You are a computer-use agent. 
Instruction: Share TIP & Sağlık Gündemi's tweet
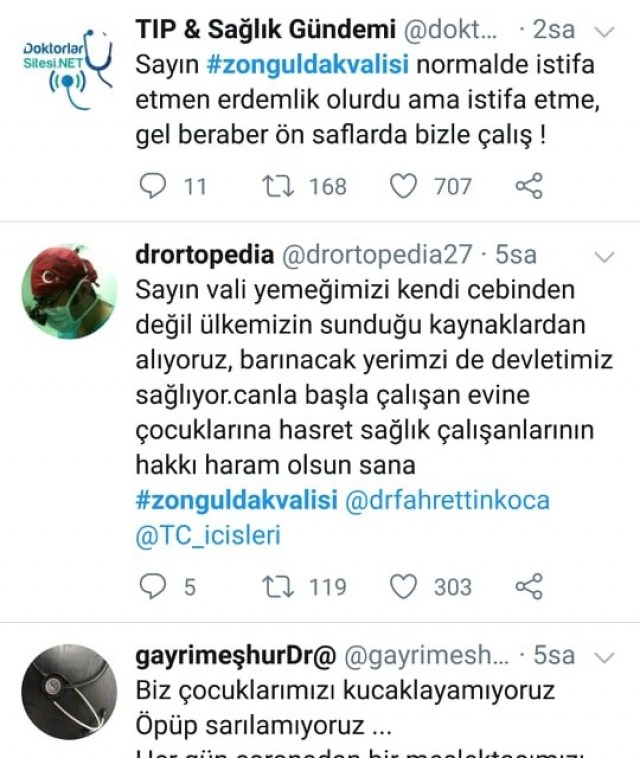528,185
